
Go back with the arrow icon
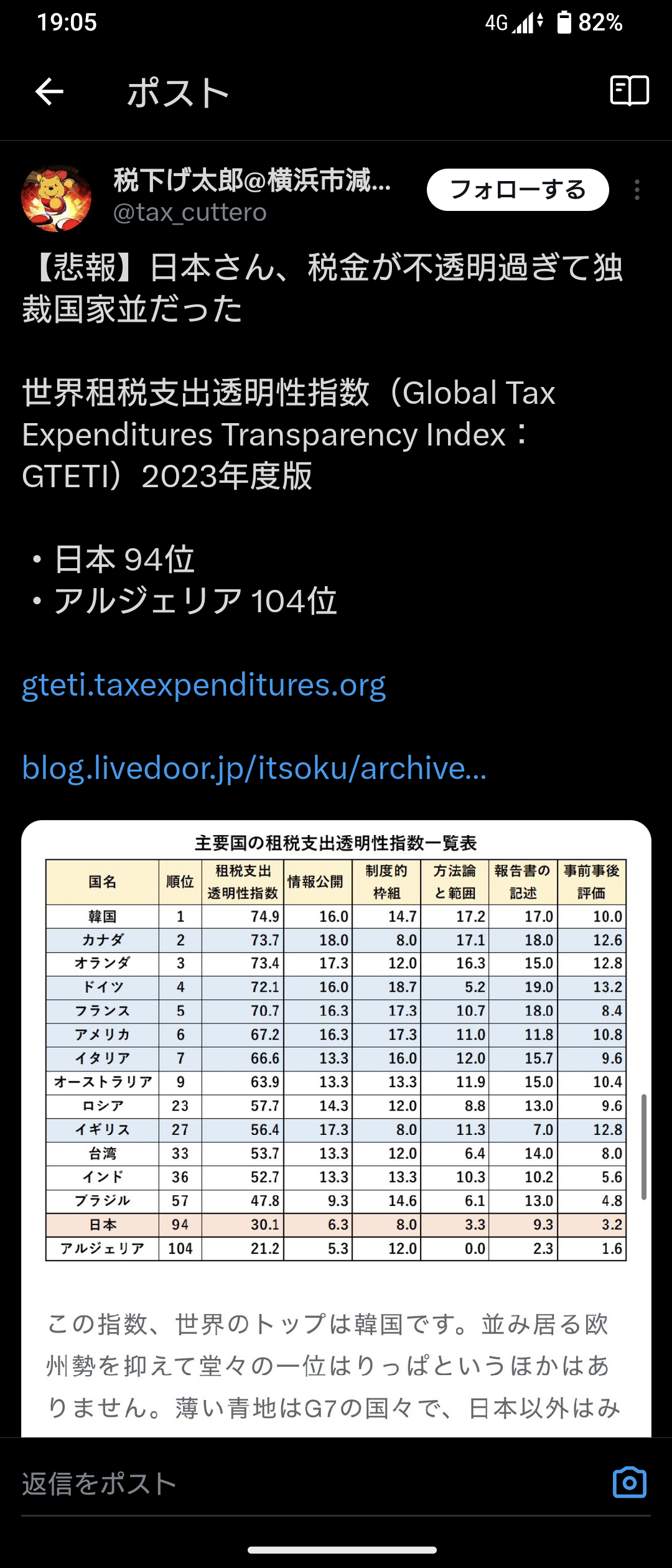click(x=50, y=92)
